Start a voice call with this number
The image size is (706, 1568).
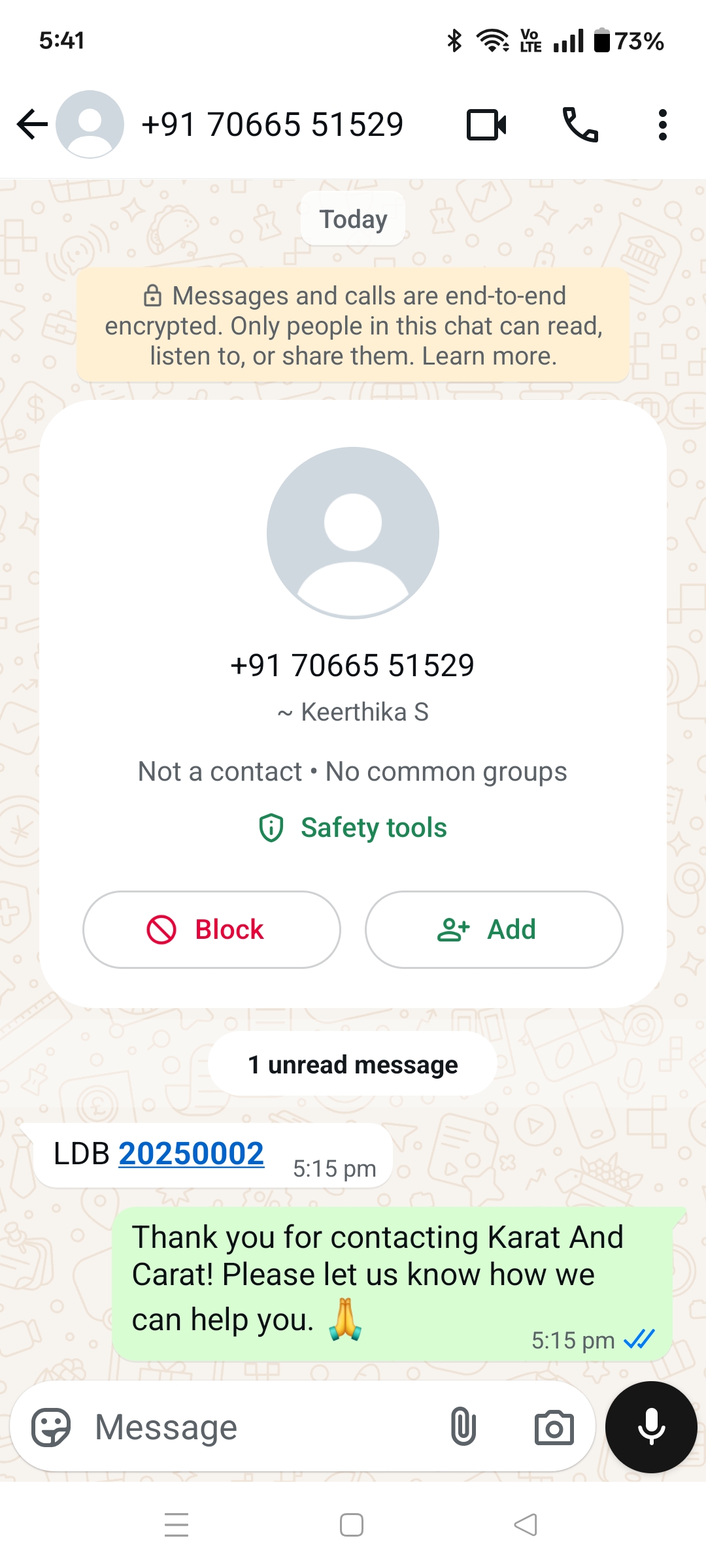pos(580,125)
